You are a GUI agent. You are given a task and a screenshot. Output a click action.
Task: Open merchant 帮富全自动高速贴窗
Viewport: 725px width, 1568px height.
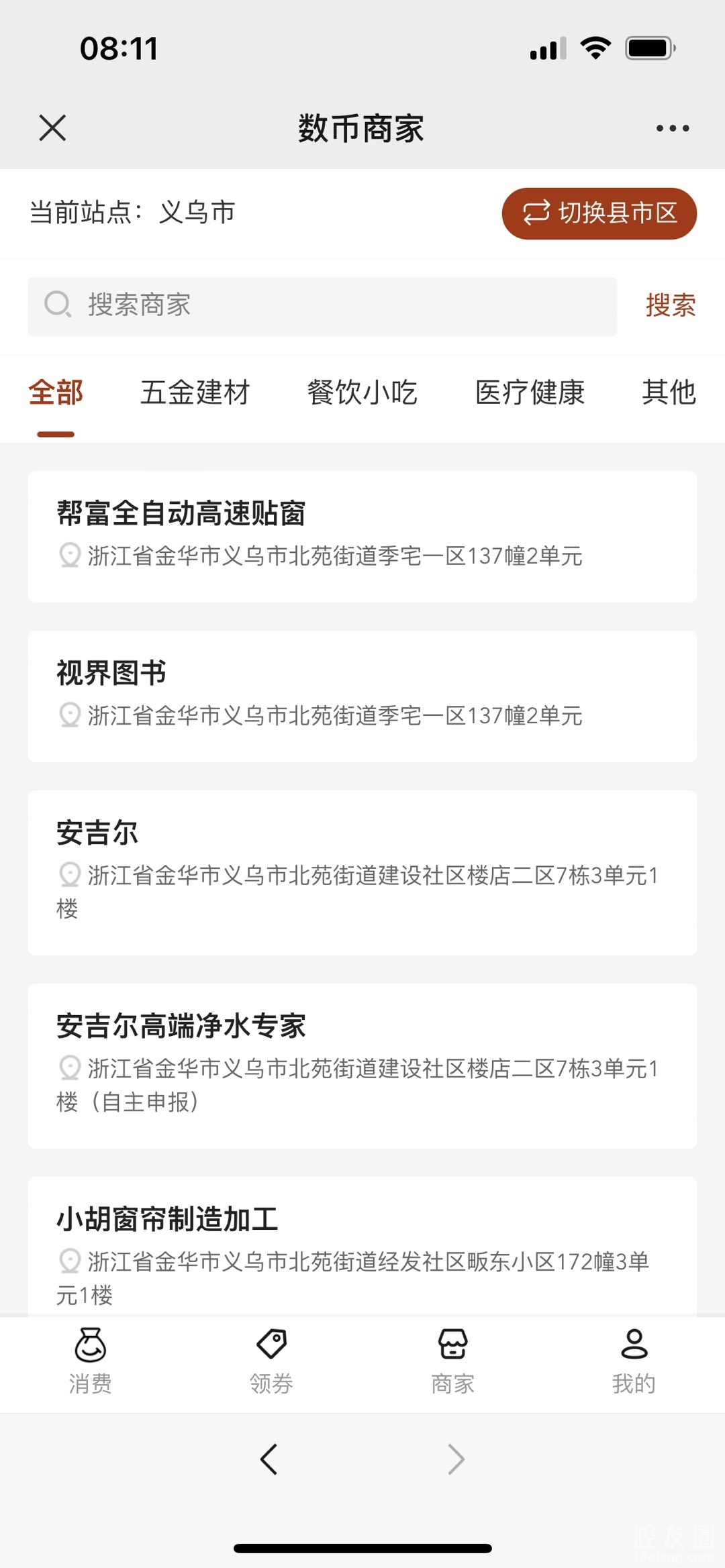pyautogui.click(x=362, y=536)
